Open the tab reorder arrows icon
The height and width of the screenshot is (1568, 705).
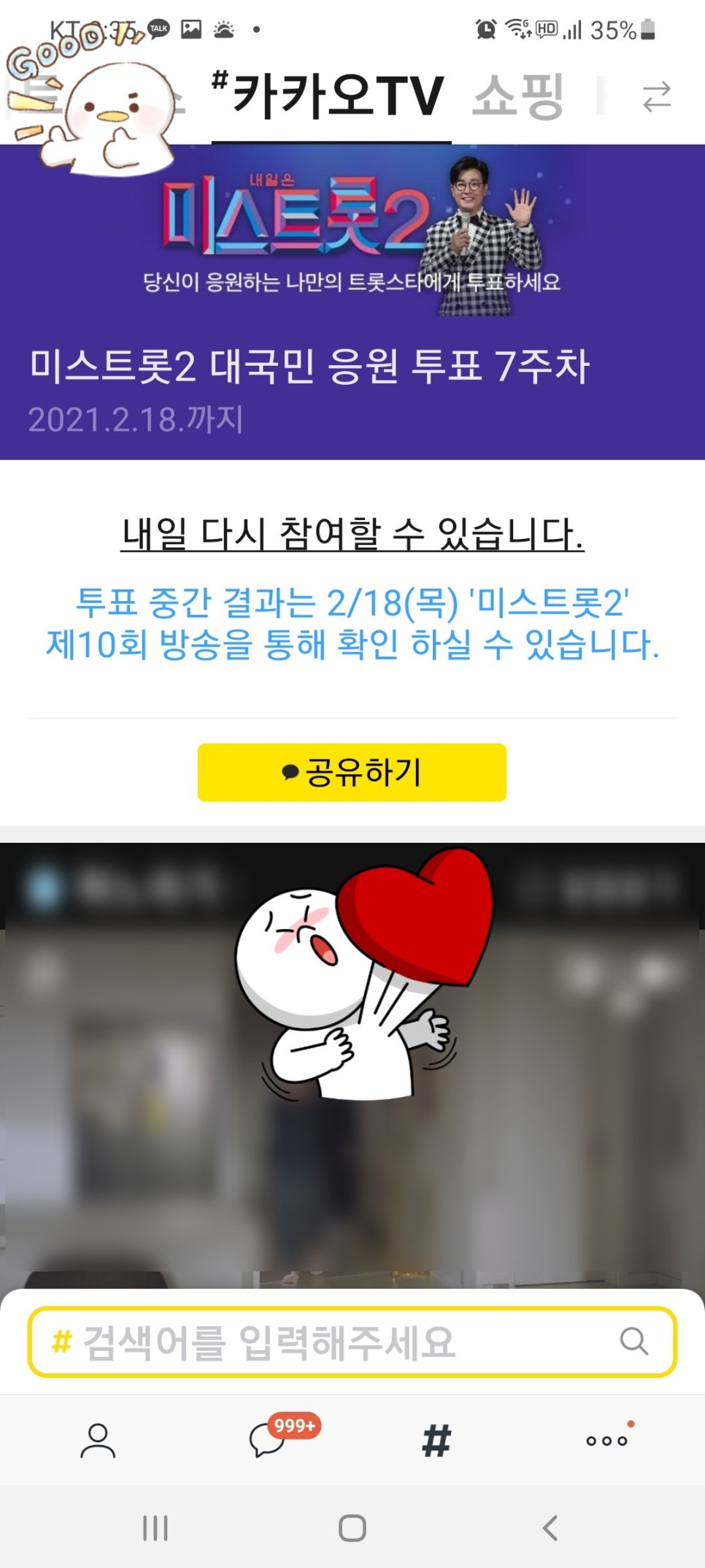656,97
